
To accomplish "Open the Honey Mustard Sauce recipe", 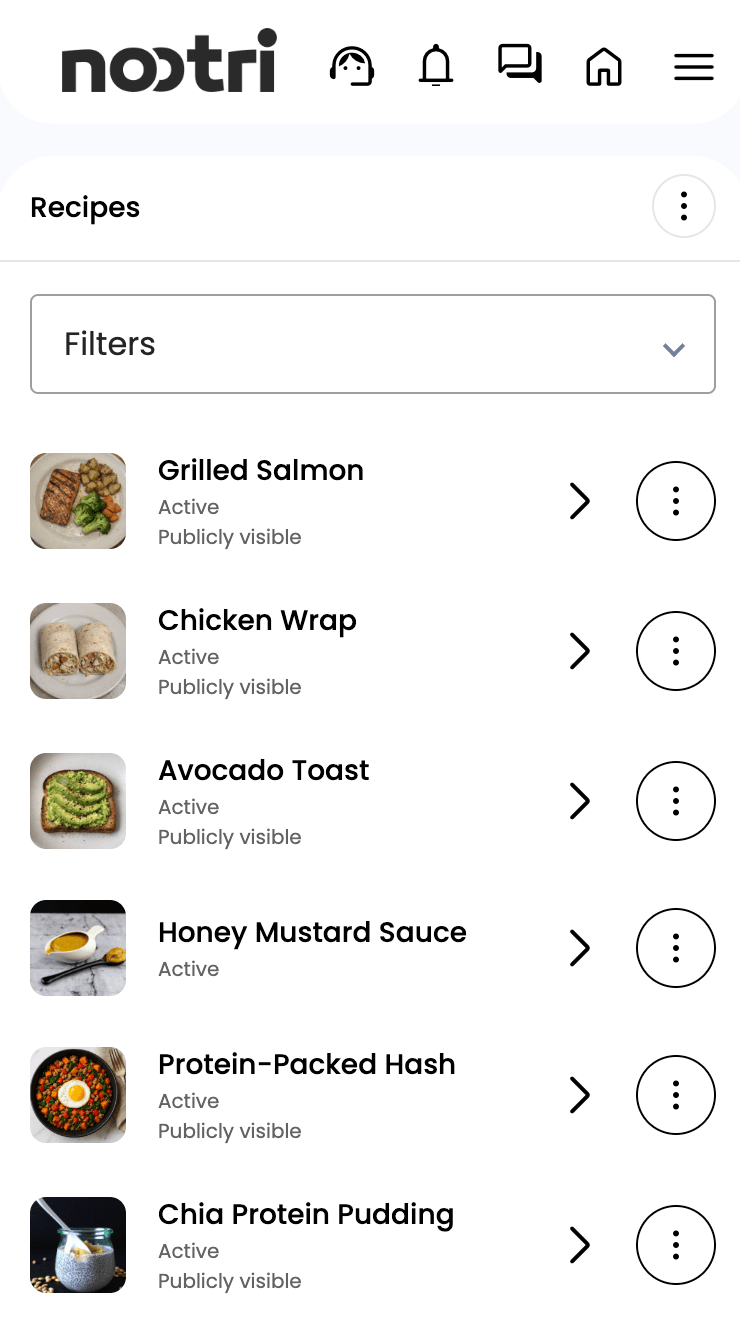I will [579, 948].
